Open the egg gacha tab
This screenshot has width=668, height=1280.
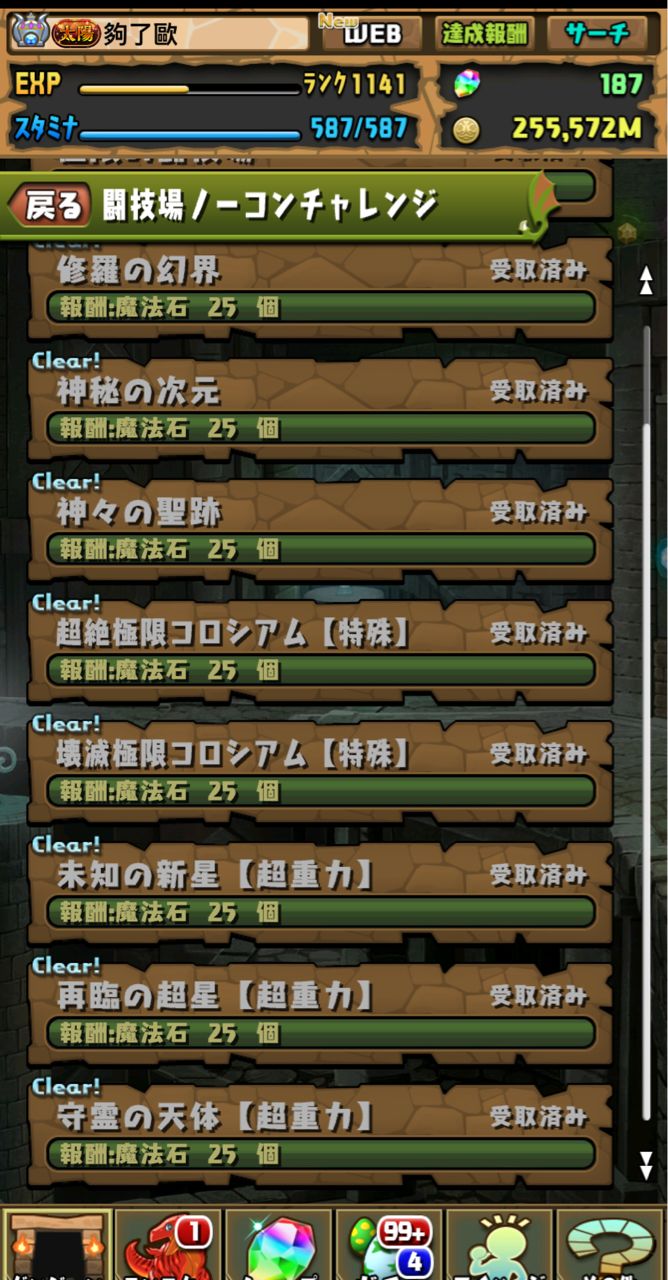390,1245
